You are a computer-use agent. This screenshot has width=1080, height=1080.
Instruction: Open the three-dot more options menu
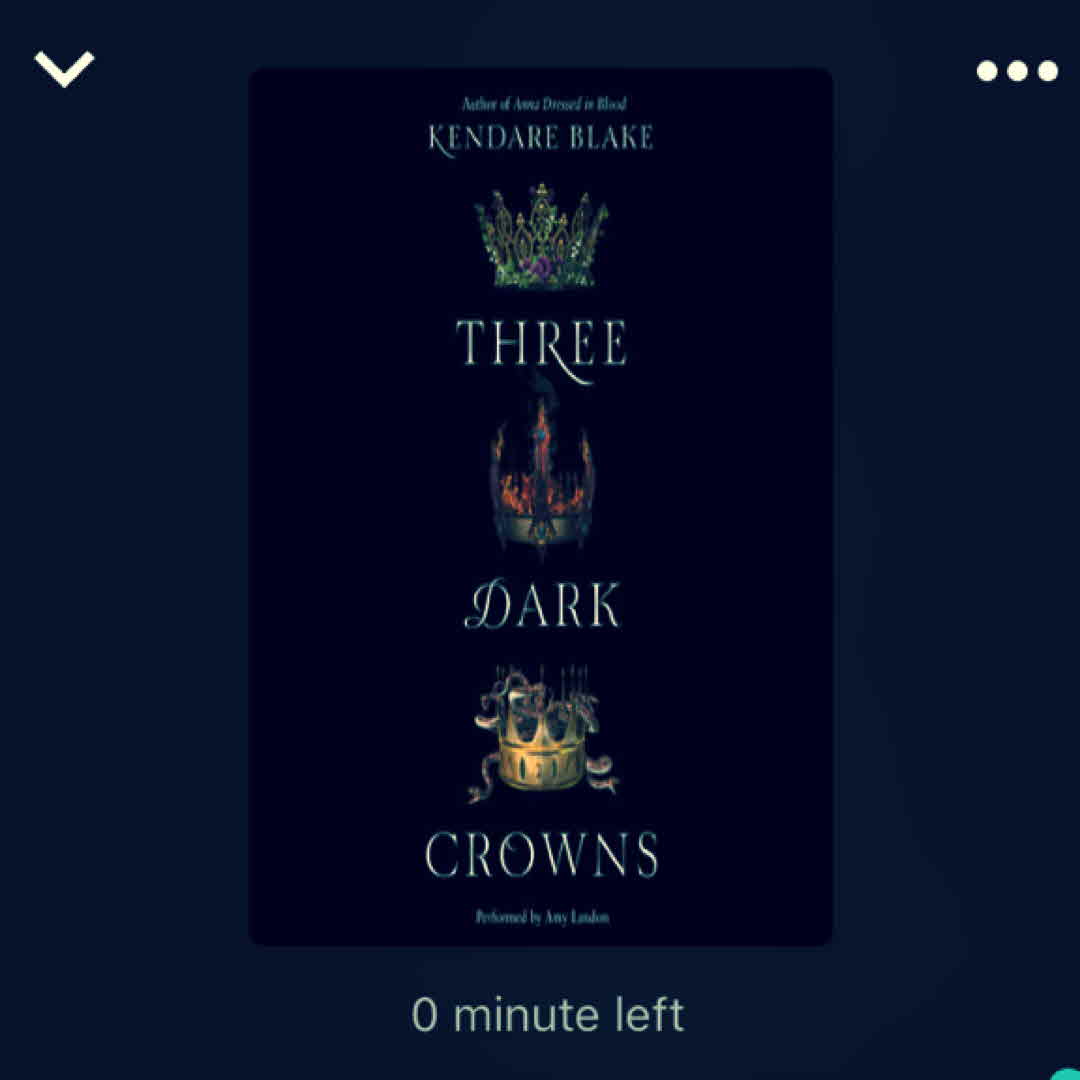point(1017,71)
